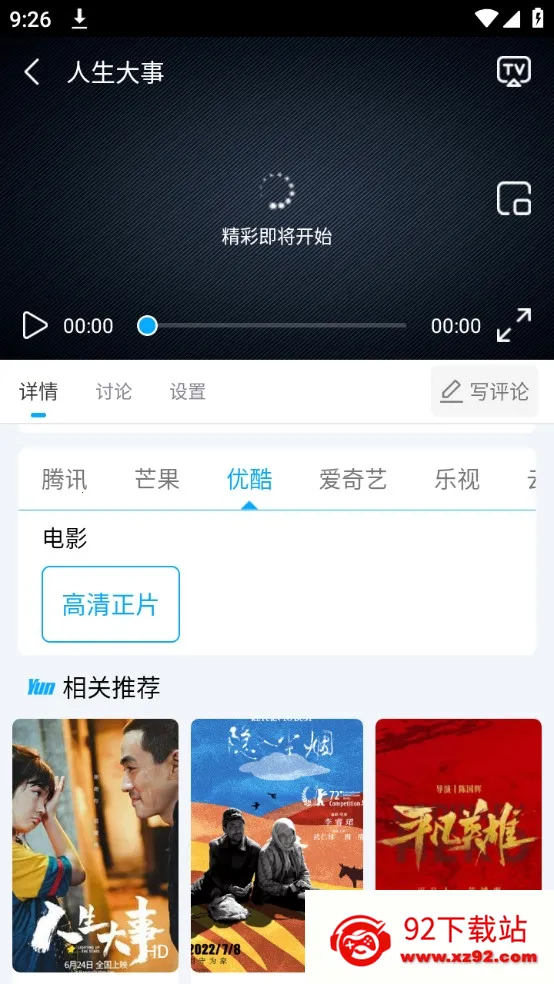
Task: Write a review with 写评论
Action: [x=484, y=392]
